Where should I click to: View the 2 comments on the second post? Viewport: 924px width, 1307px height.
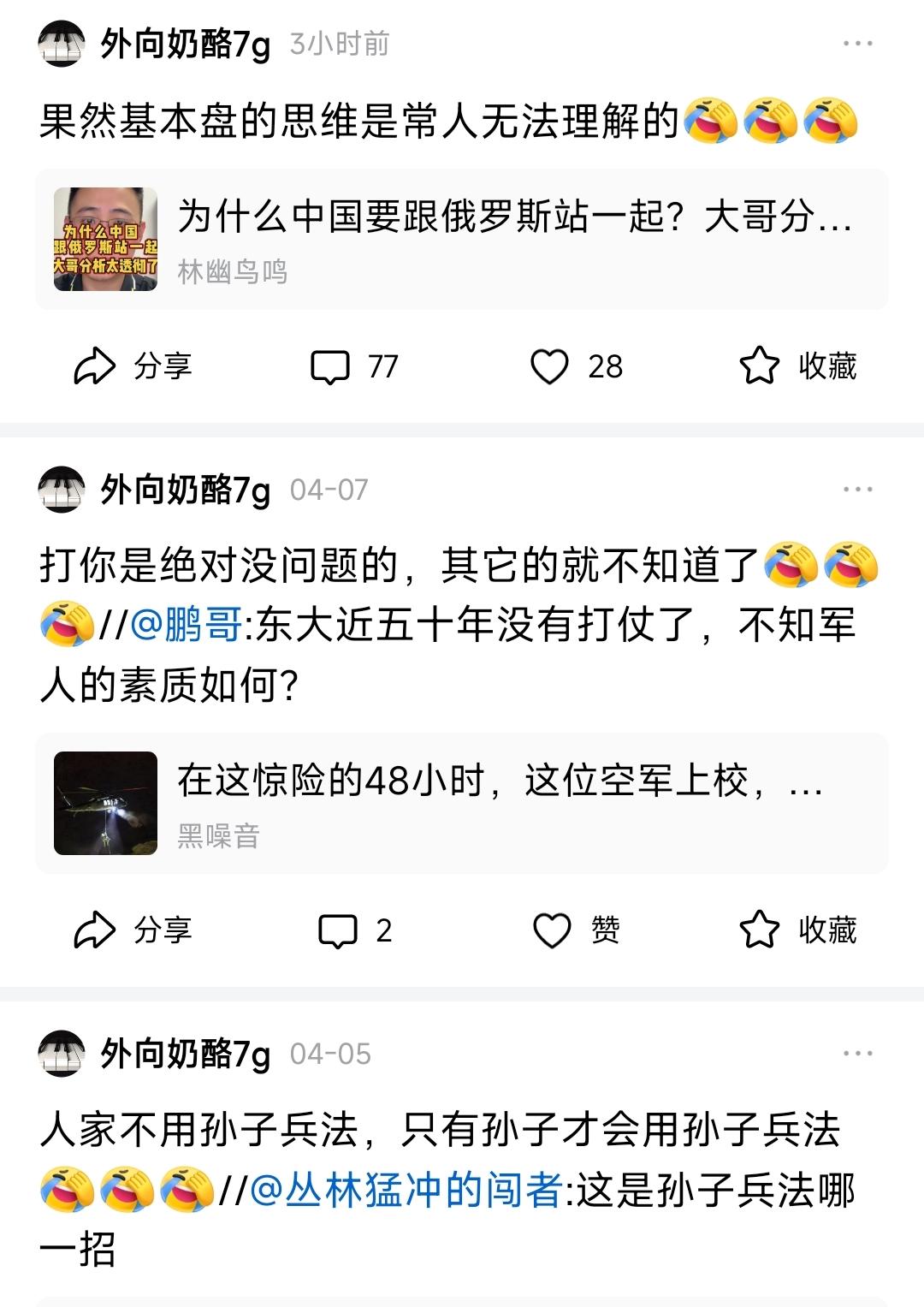[353, 931]
